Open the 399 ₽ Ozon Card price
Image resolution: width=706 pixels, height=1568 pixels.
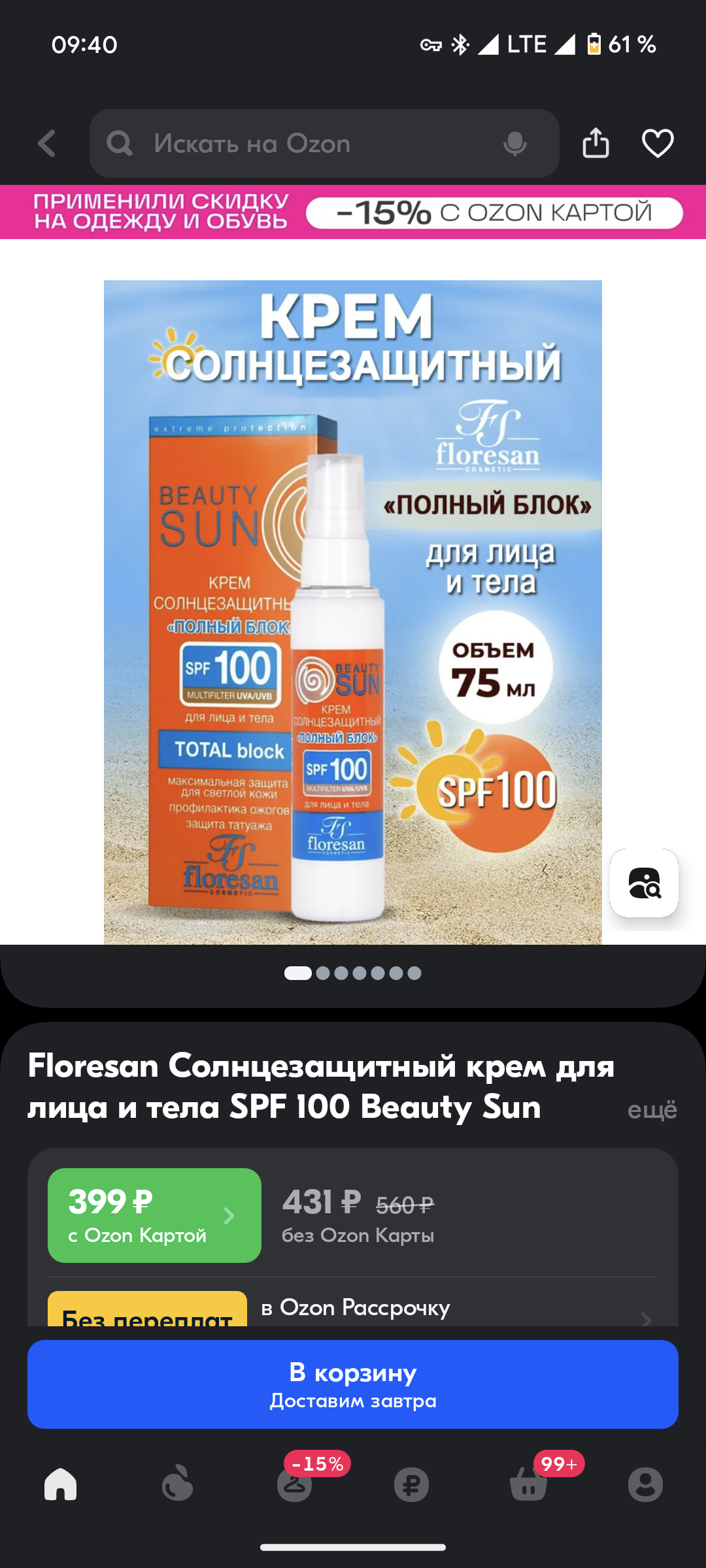click(x=154, y=1215)
